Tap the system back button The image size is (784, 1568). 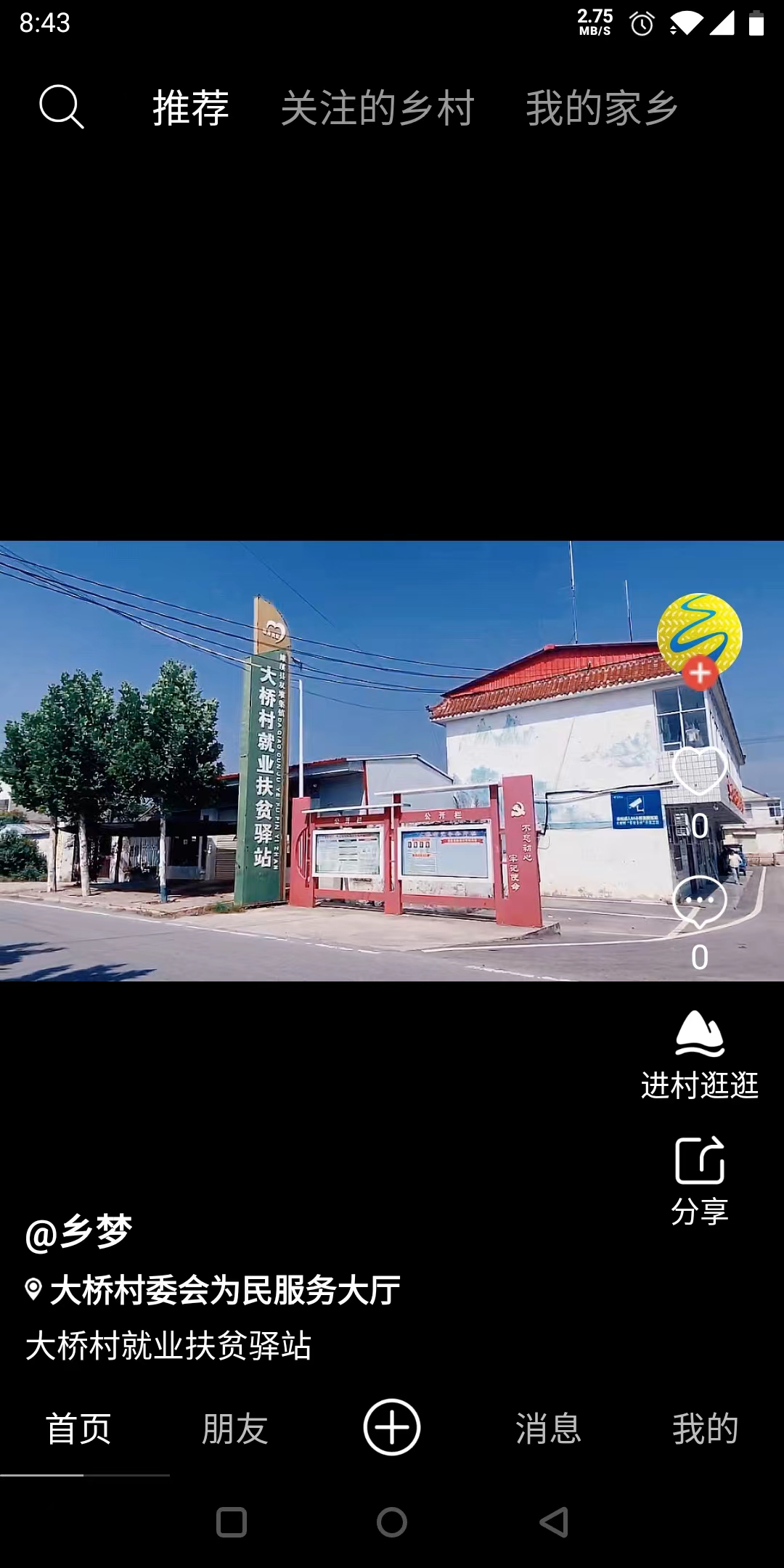pos(555,1522)
